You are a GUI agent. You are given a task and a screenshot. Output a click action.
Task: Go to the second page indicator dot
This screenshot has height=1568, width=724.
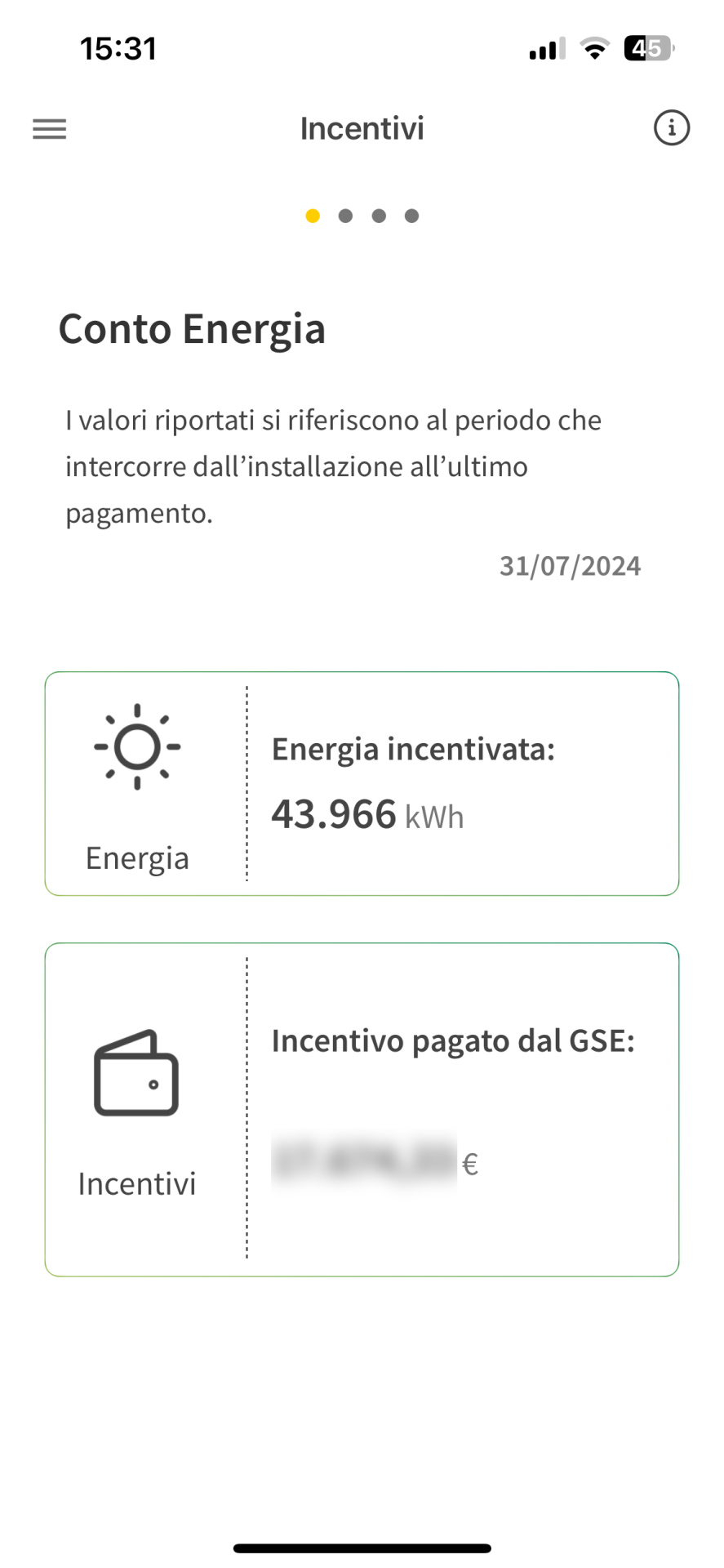click(x=345, y=216)
